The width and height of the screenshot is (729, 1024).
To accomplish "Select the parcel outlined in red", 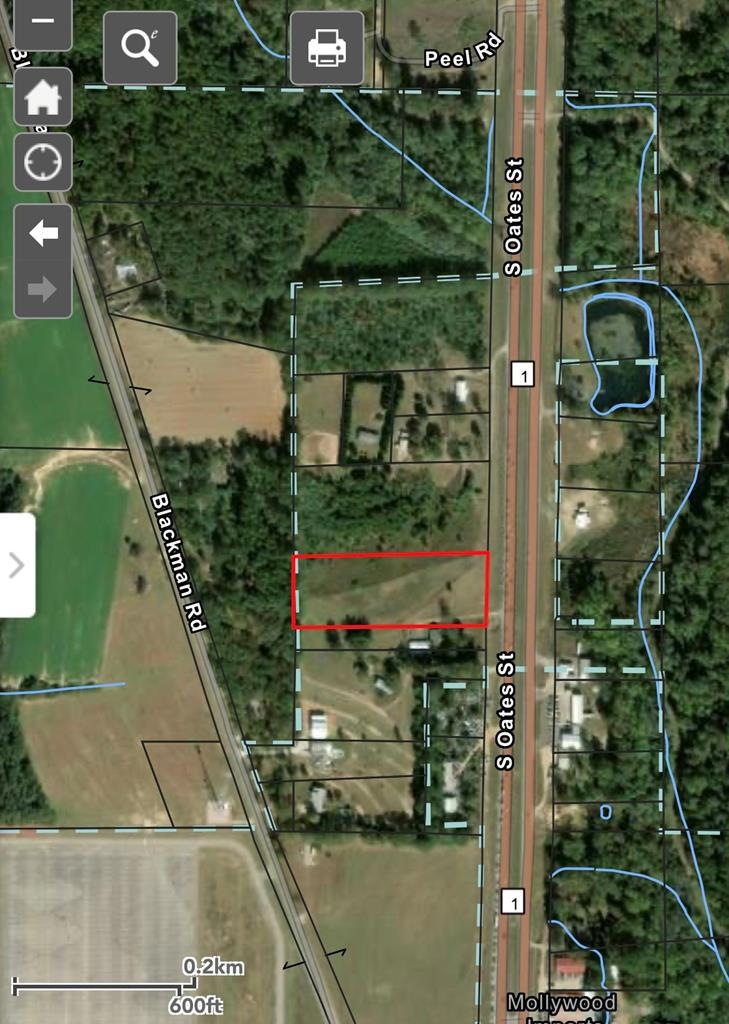I will (x=390, y=589).
